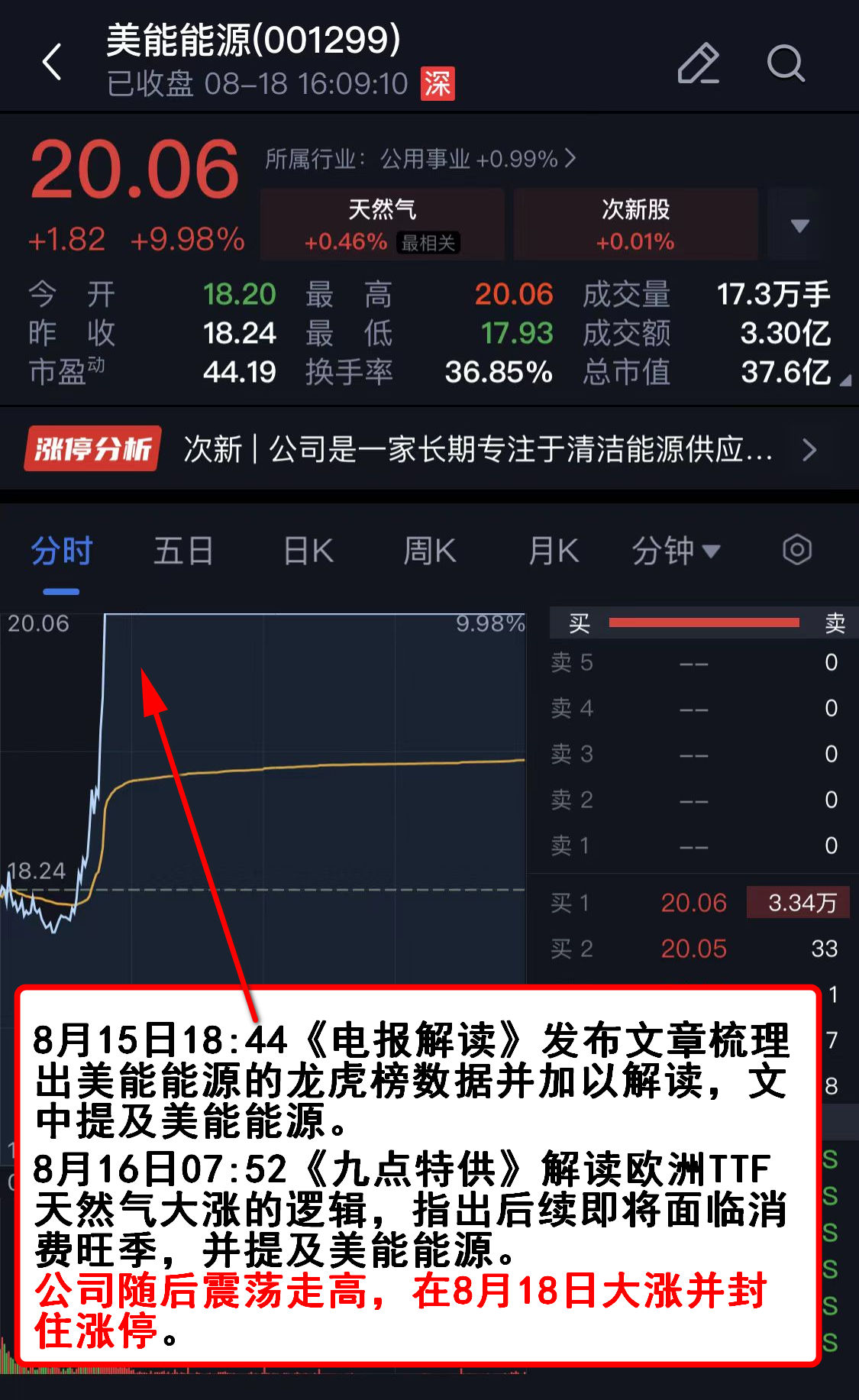
Task: Open chart settings hexagon icon
Action: [x=796, y=550]
